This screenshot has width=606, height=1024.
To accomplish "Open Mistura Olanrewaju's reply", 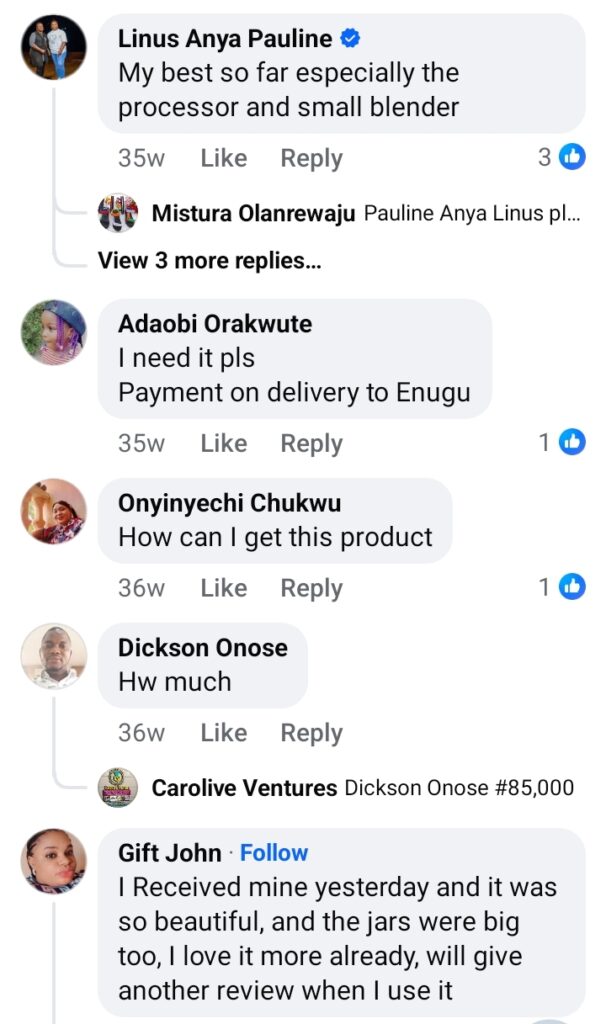I will coord(365,213).
